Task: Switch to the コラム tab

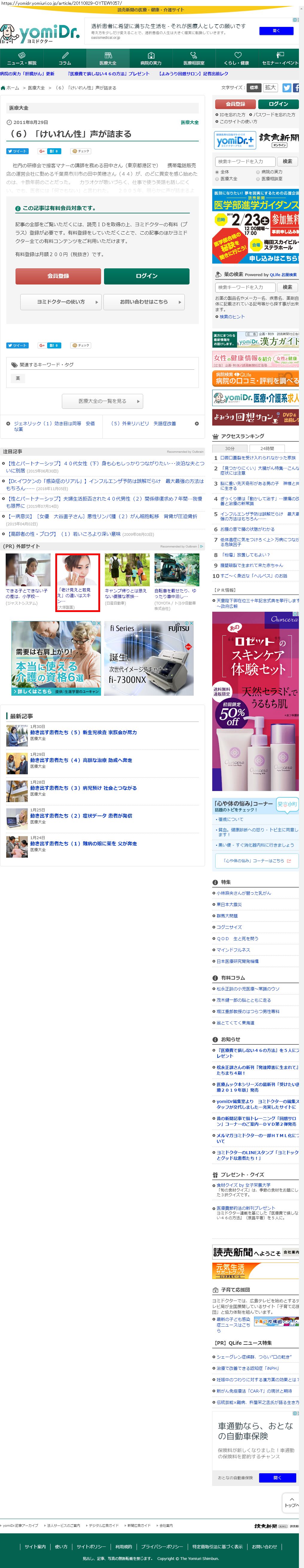Action: tap(65, 59)
